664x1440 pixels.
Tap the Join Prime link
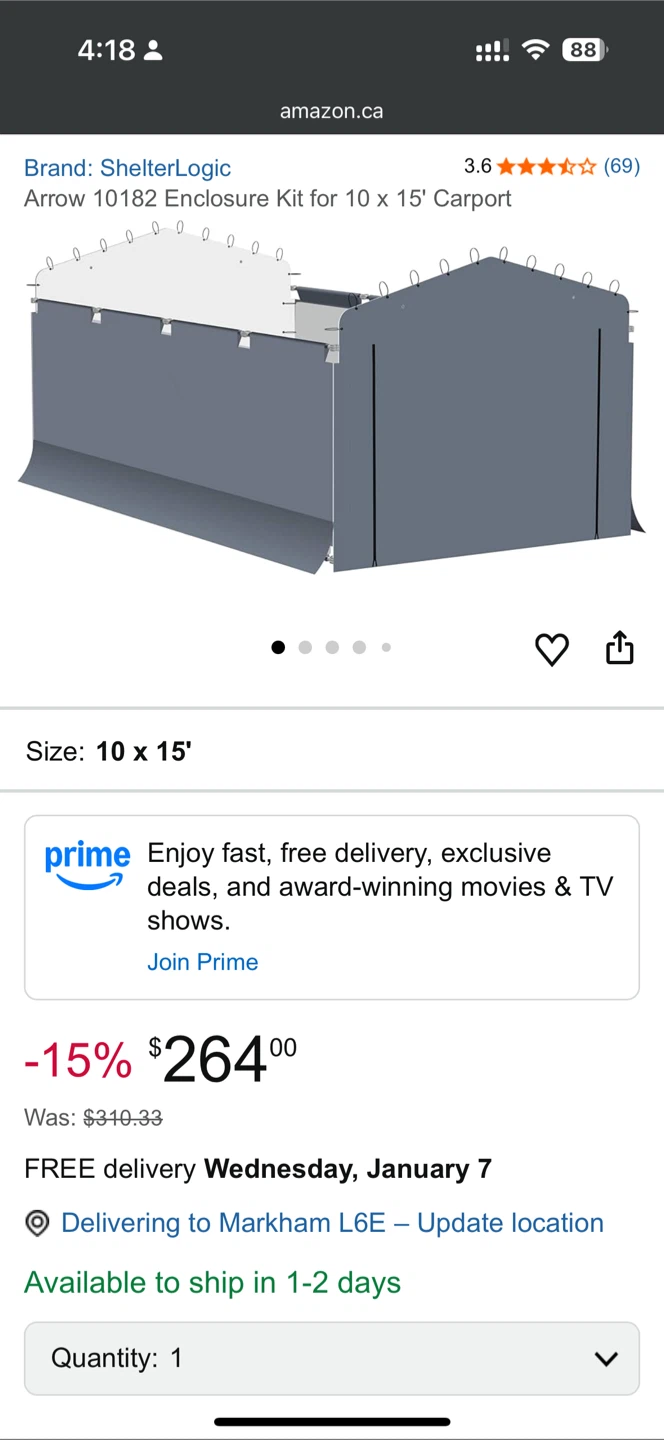(202, 962)
